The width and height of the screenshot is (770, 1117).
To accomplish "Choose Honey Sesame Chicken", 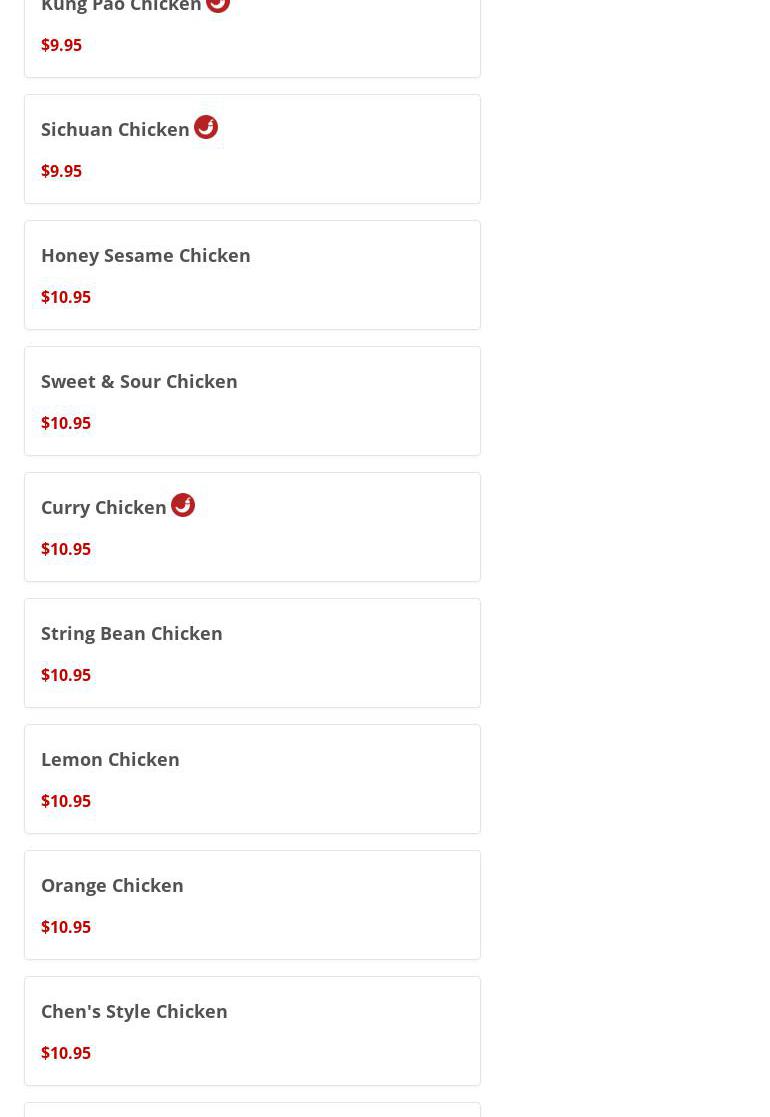I will coord(252,275).
